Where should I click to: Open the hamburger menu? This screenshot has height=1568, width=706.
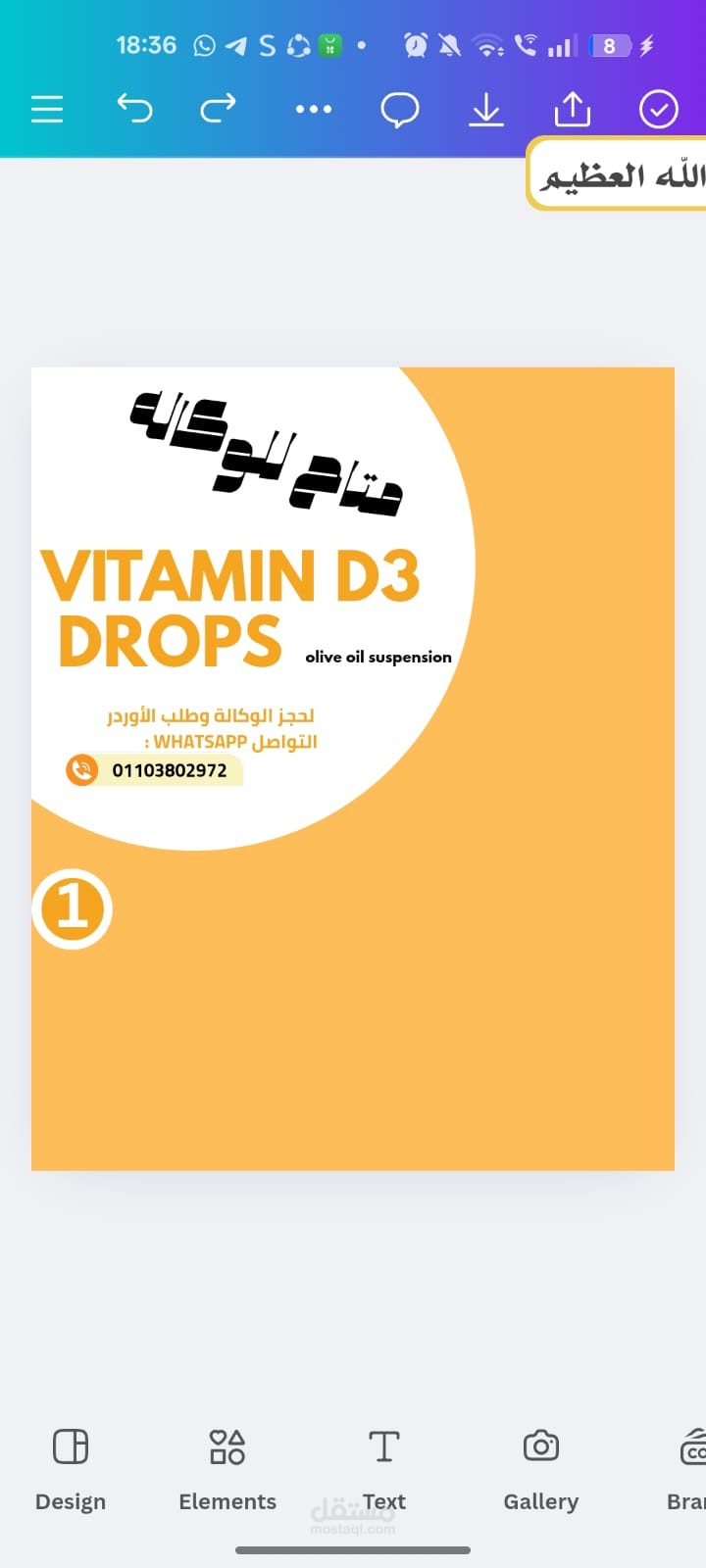(x=47, y=109)
